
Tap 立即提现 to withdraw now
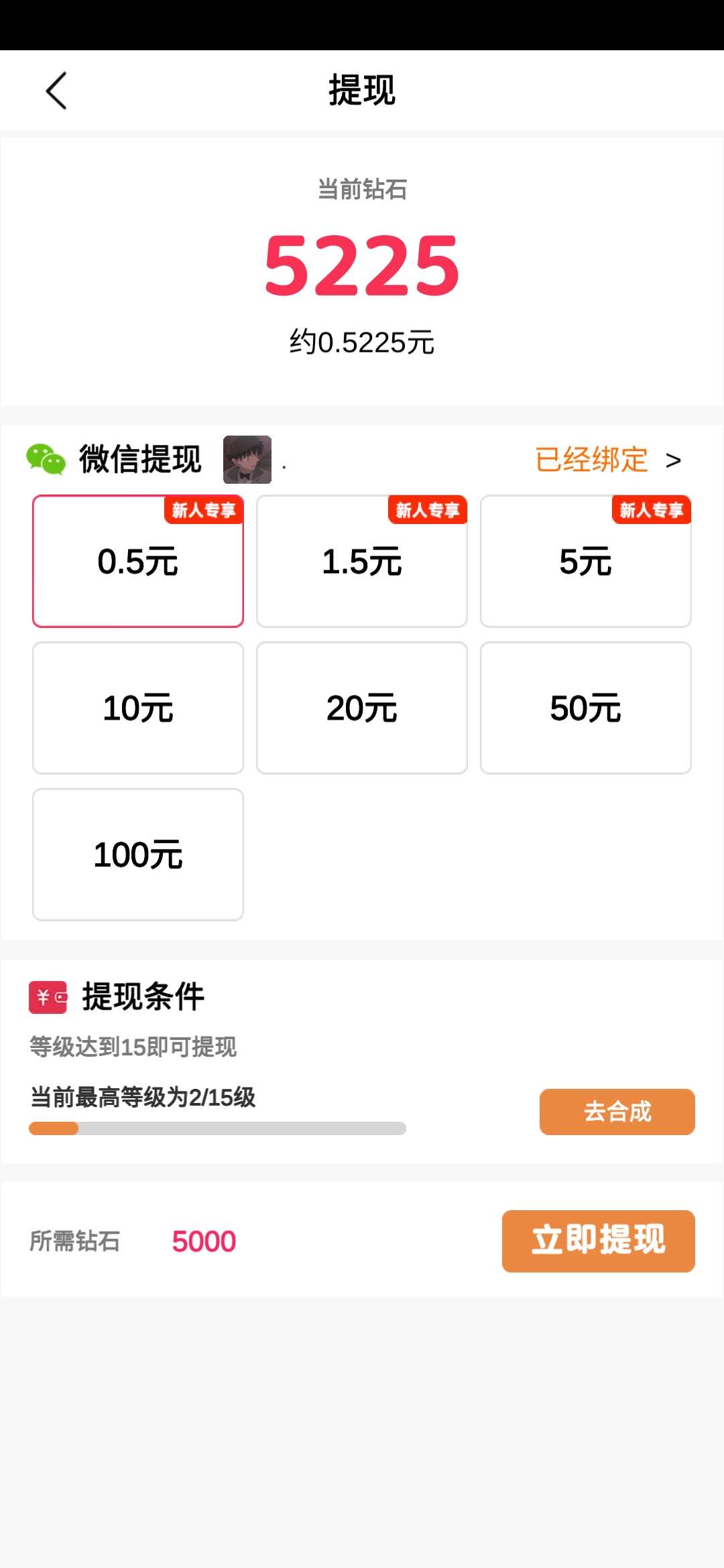pyautogui.click(x=598, y=1241)
